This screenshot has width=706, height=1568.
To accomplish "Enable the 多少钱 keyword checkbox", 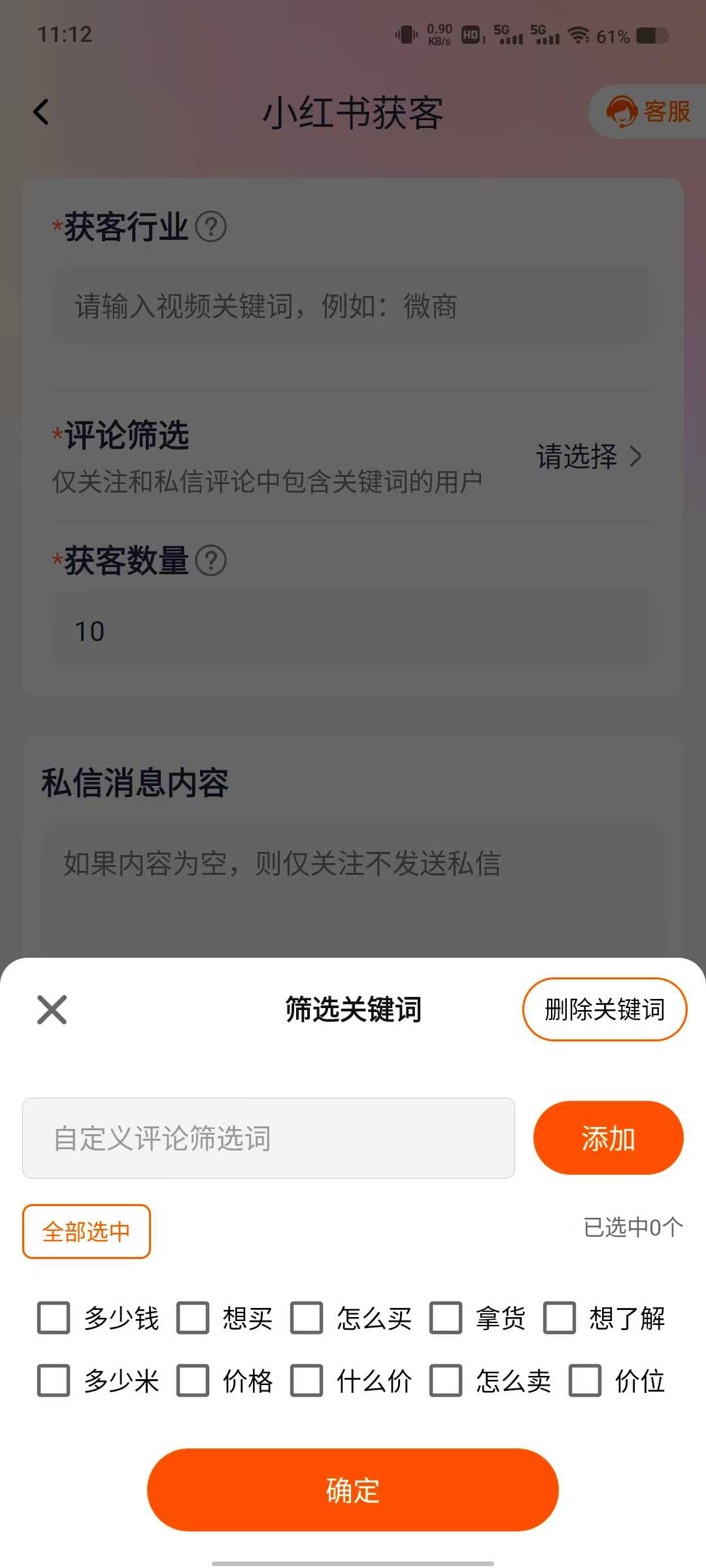I will 53,1319.
